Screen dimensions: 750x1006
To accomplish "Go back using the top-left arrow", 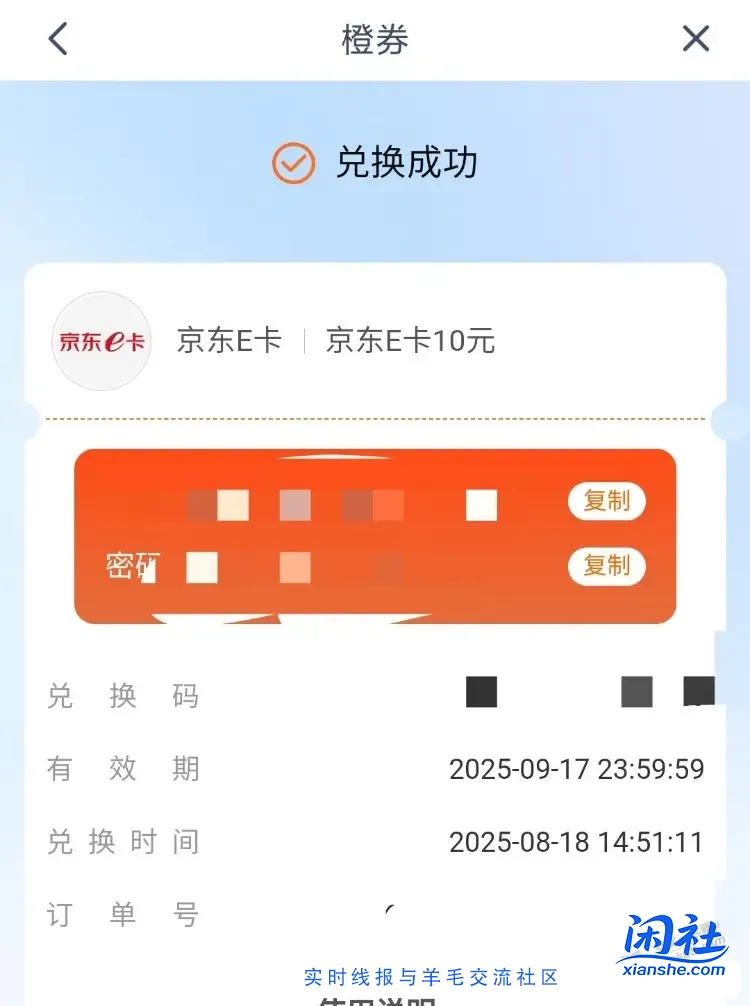I will (58, 39).
